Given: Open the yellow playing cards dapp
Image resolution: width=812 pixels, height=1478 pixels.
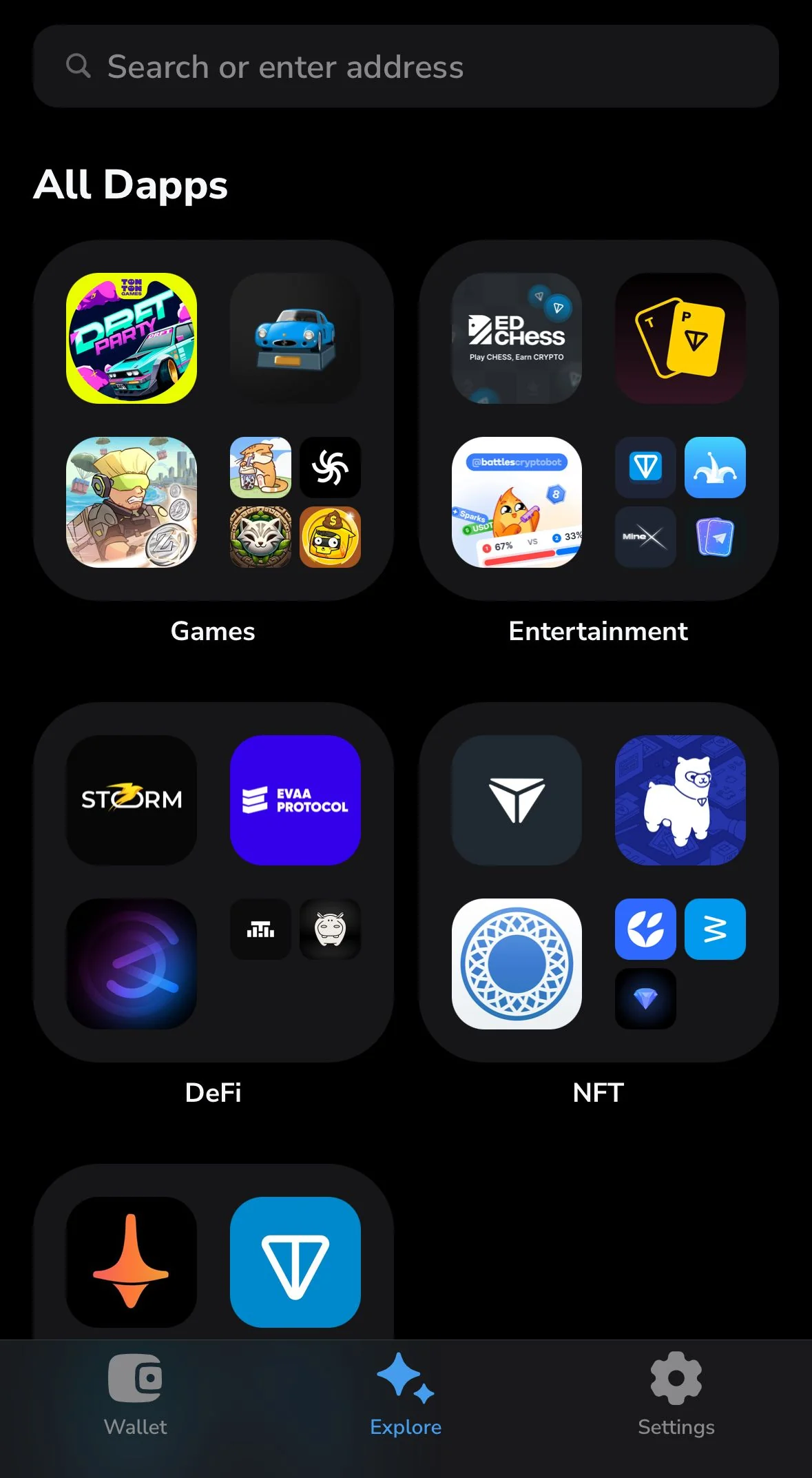Looking at the screenshot, I should (x=680, y=338).
